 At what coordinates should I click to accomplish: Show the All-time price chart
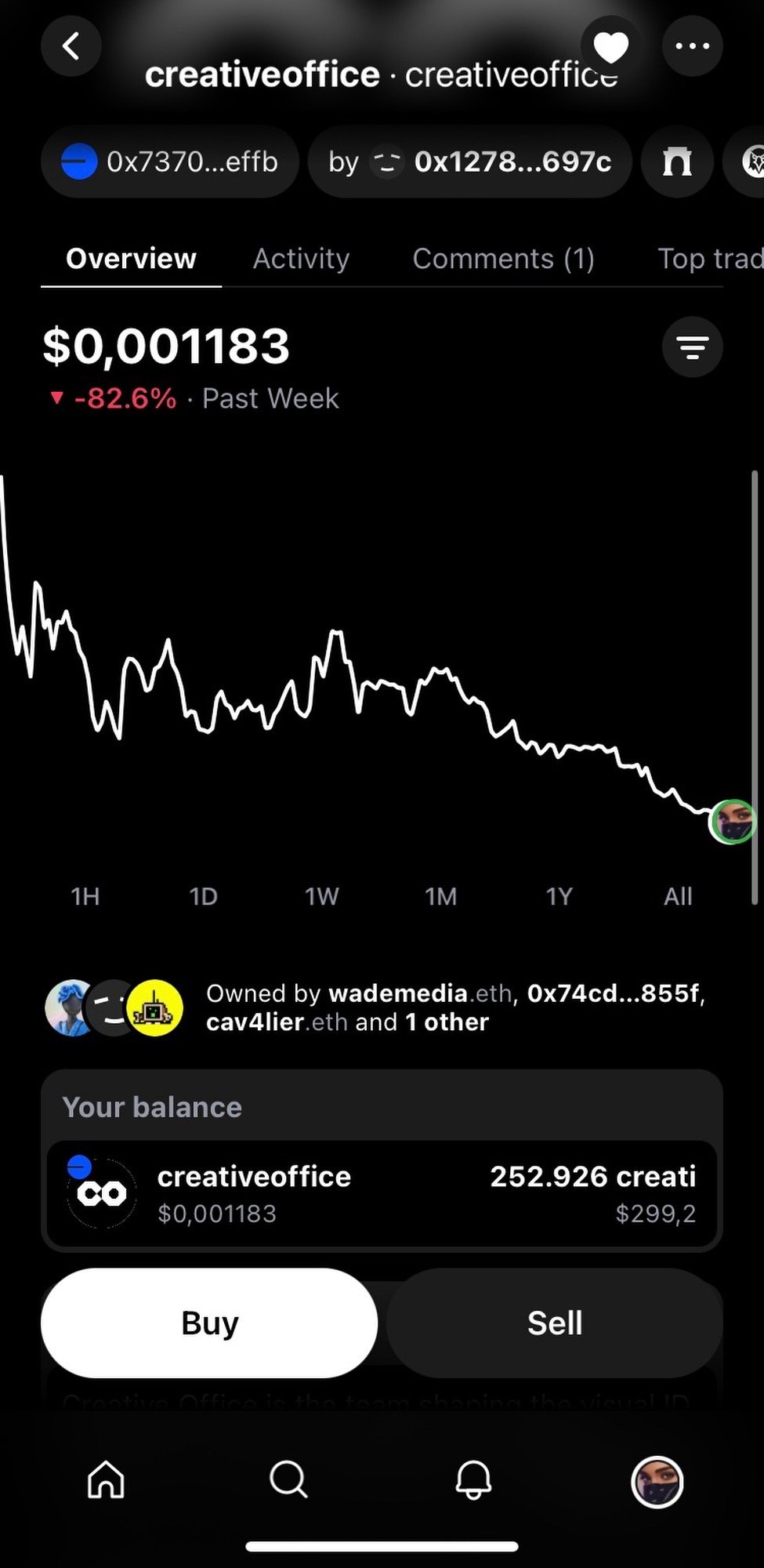(678, 896)
